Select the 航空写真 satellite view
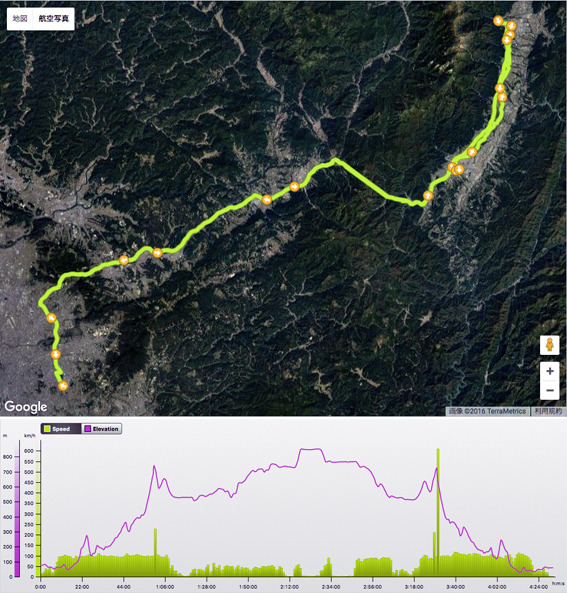 tap(54, 19)
